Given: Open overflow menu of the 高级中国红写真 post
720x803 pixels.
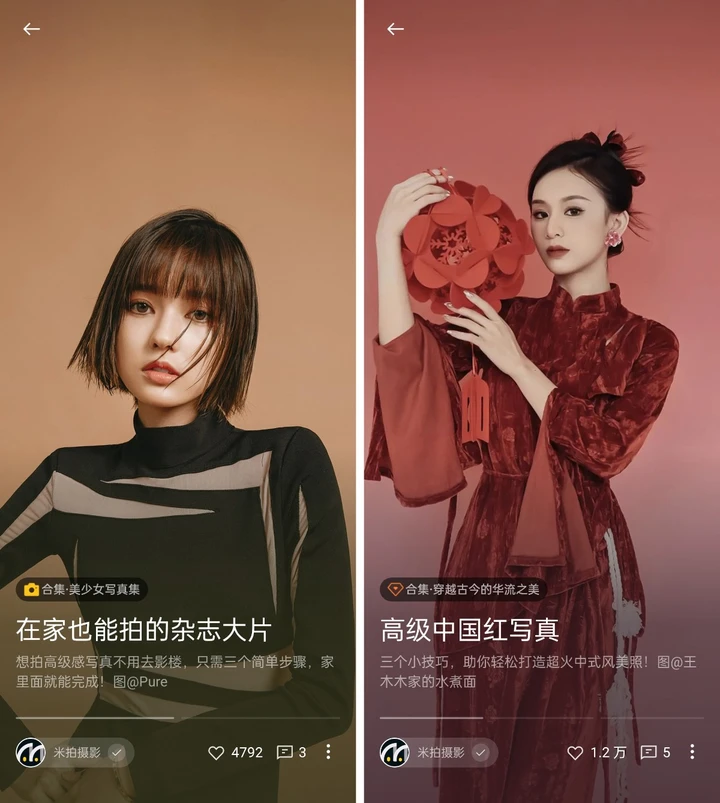Looking at the screenshot, I should [x=691, y=752].
